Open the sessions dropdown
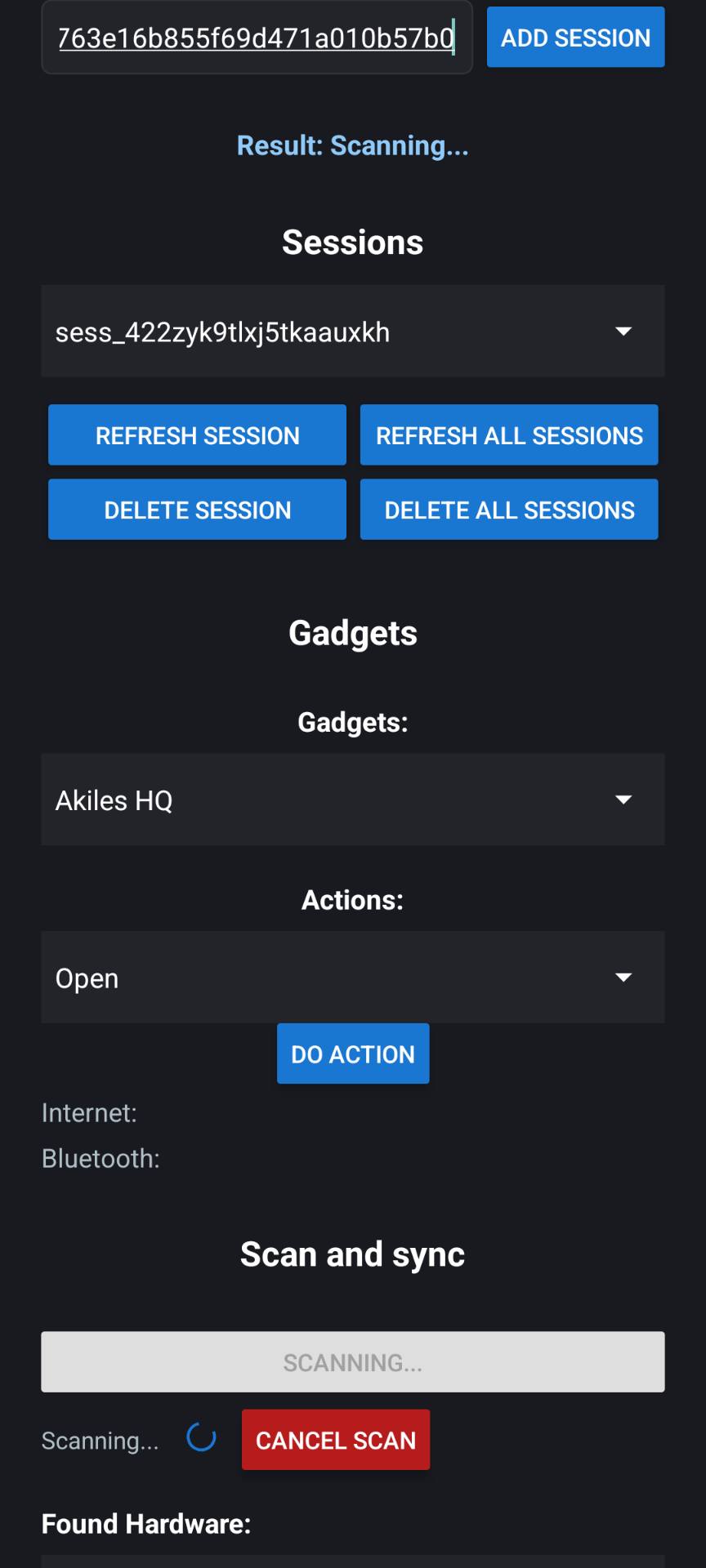 click(x=352, y=332)
